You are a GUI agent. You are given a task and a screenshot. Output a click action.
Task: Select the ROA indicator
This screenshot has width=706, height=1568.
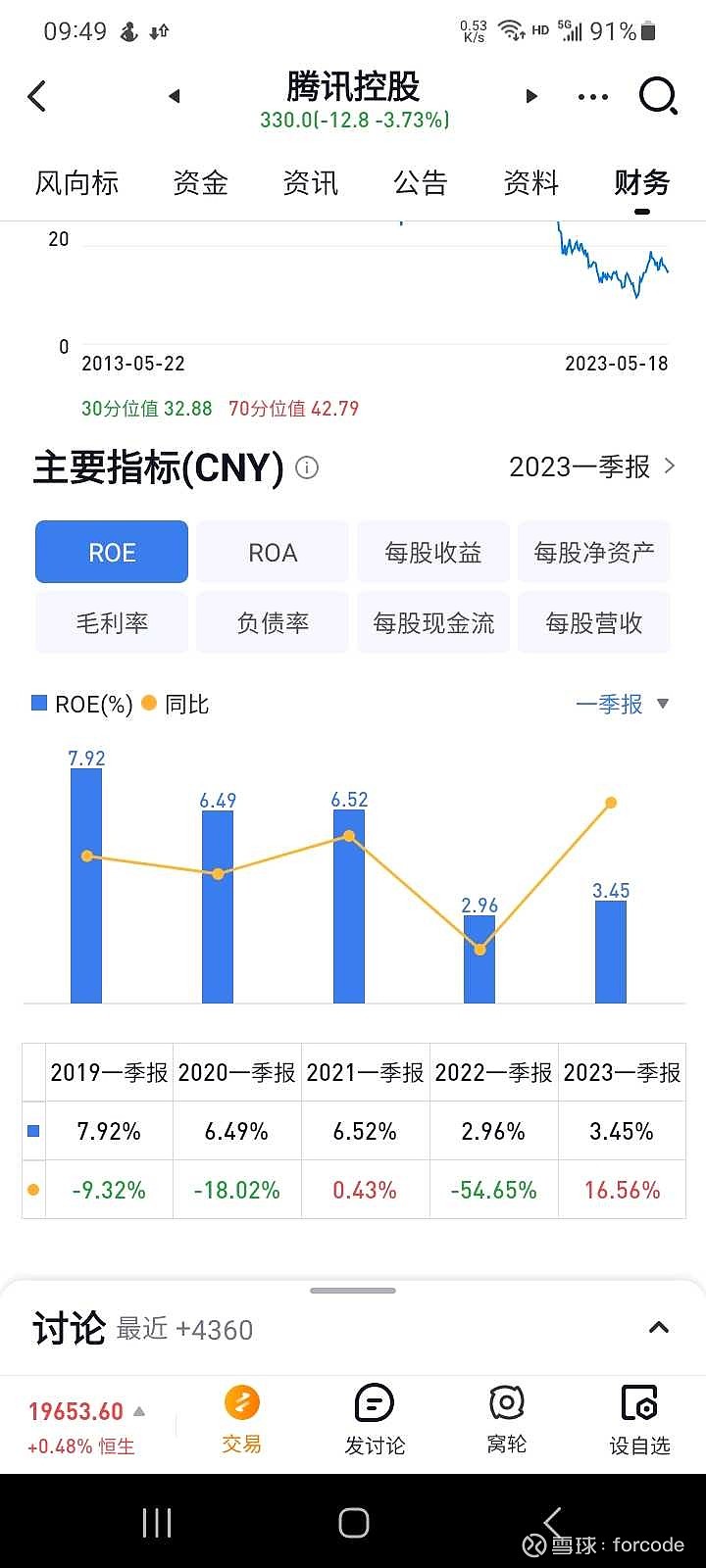coord(272,552)
